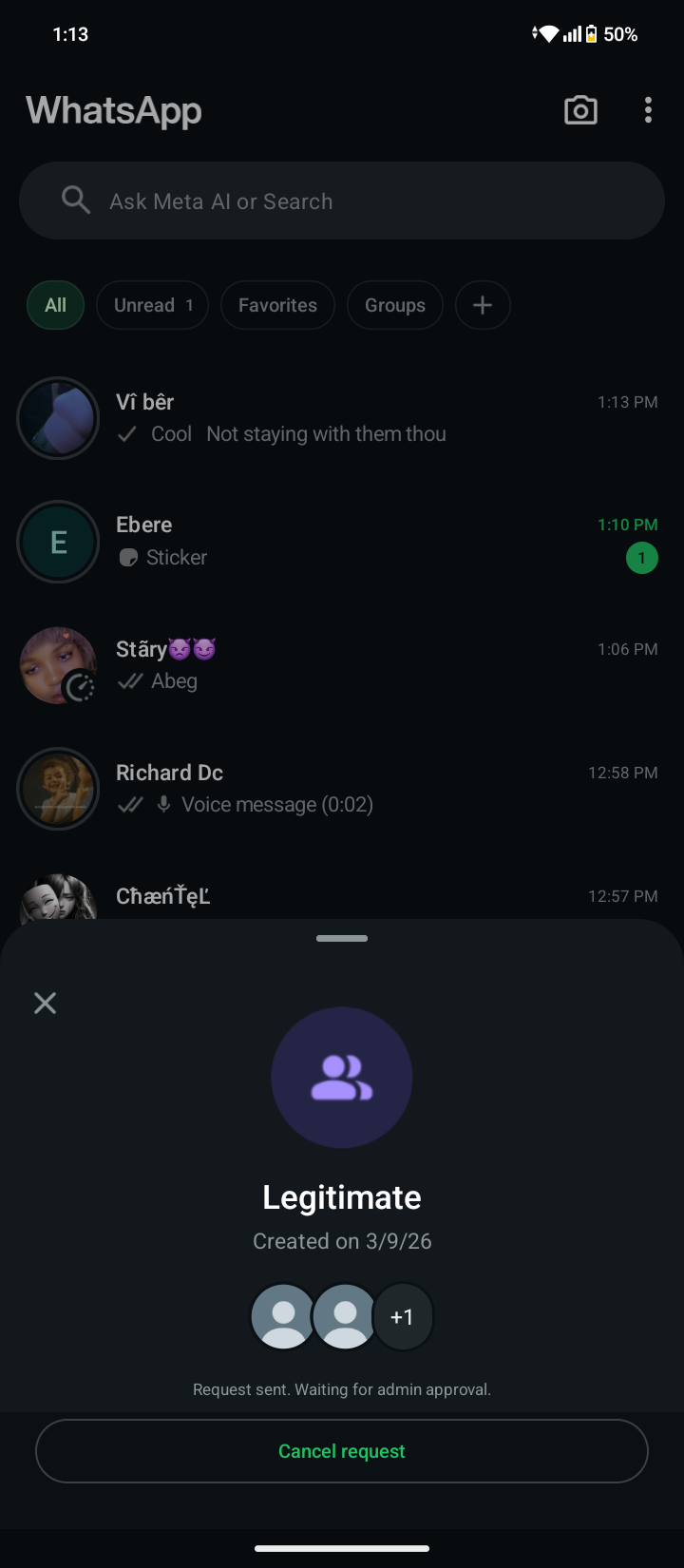Open Ebere's chat with the sticker
This screenshot has width=684, height=1568.
pyautogui.click(x=380, y=542)
